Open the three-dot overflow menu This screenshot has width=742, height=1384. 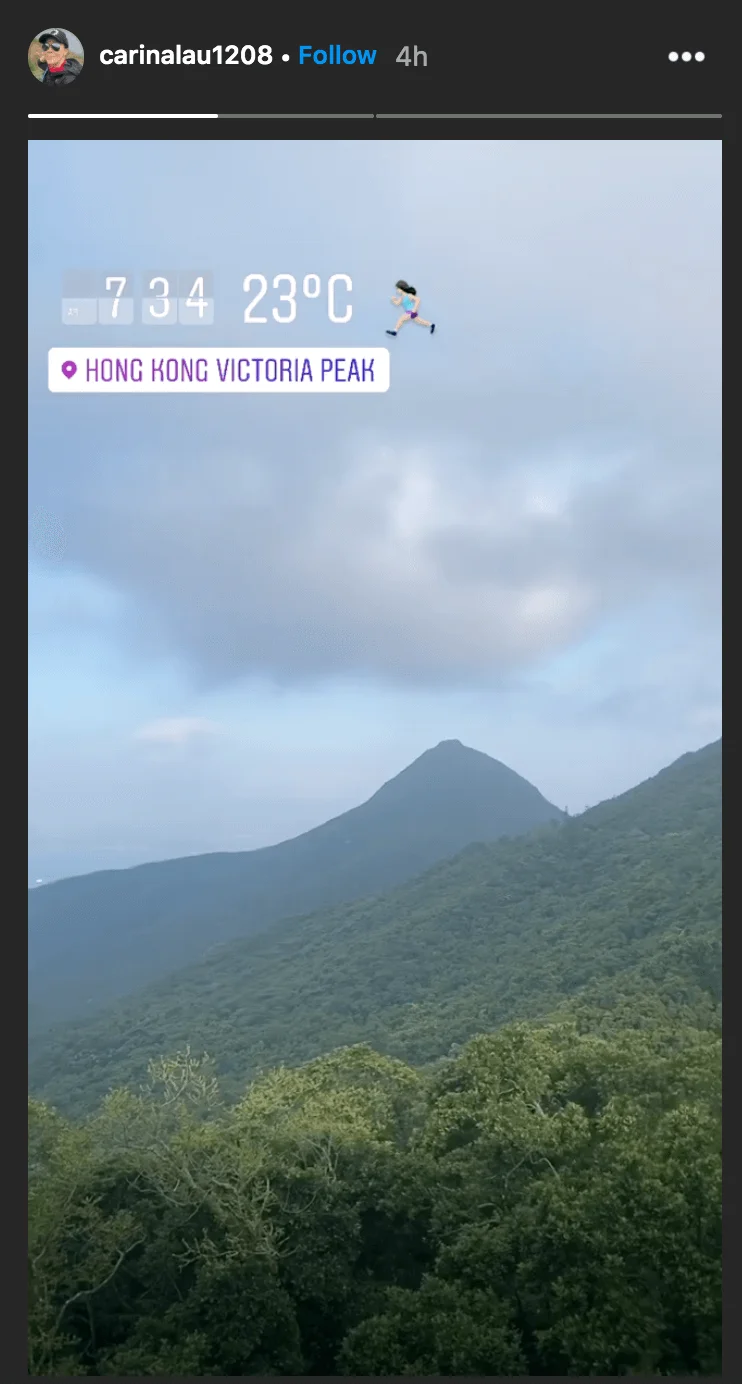point(686,57)
